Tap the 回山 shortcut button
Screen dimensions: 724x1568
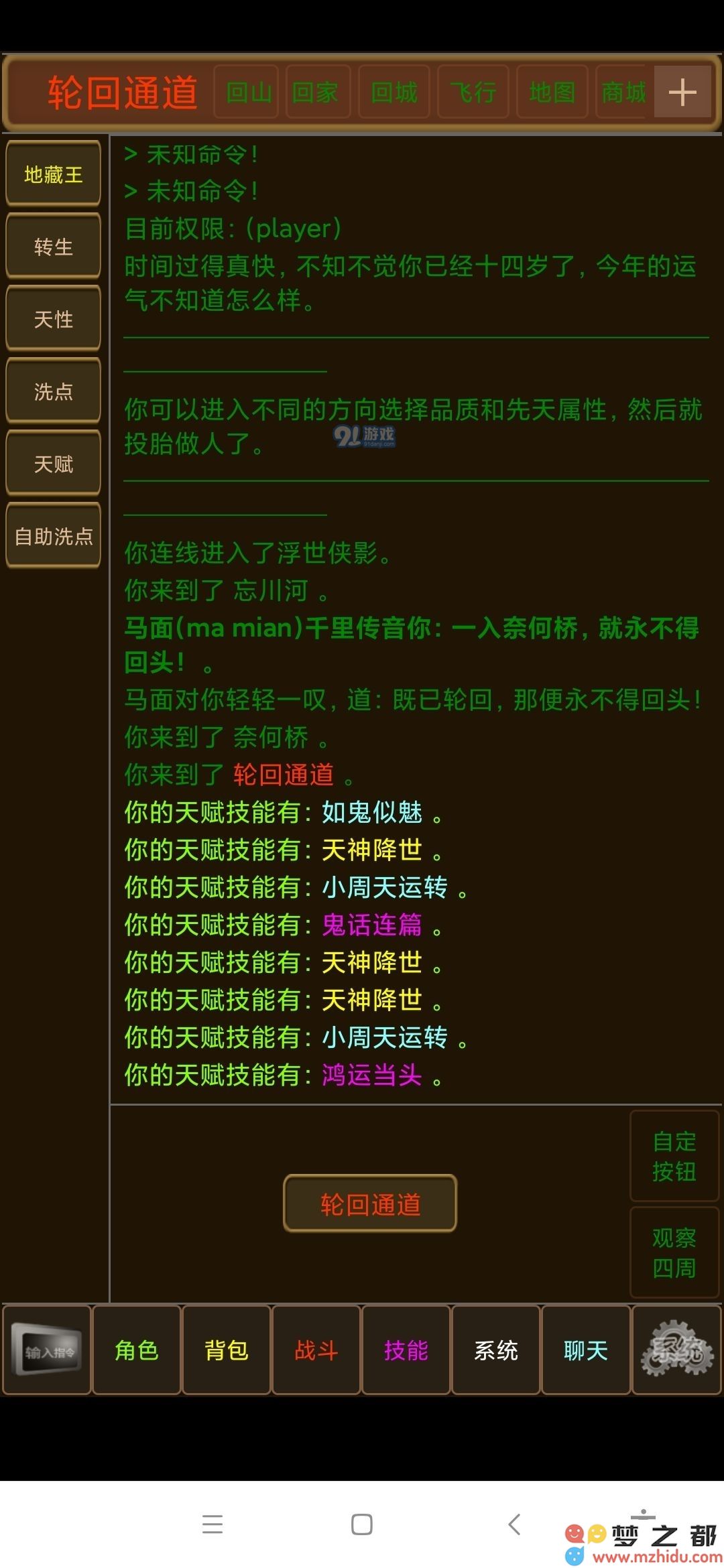[247, 92]
